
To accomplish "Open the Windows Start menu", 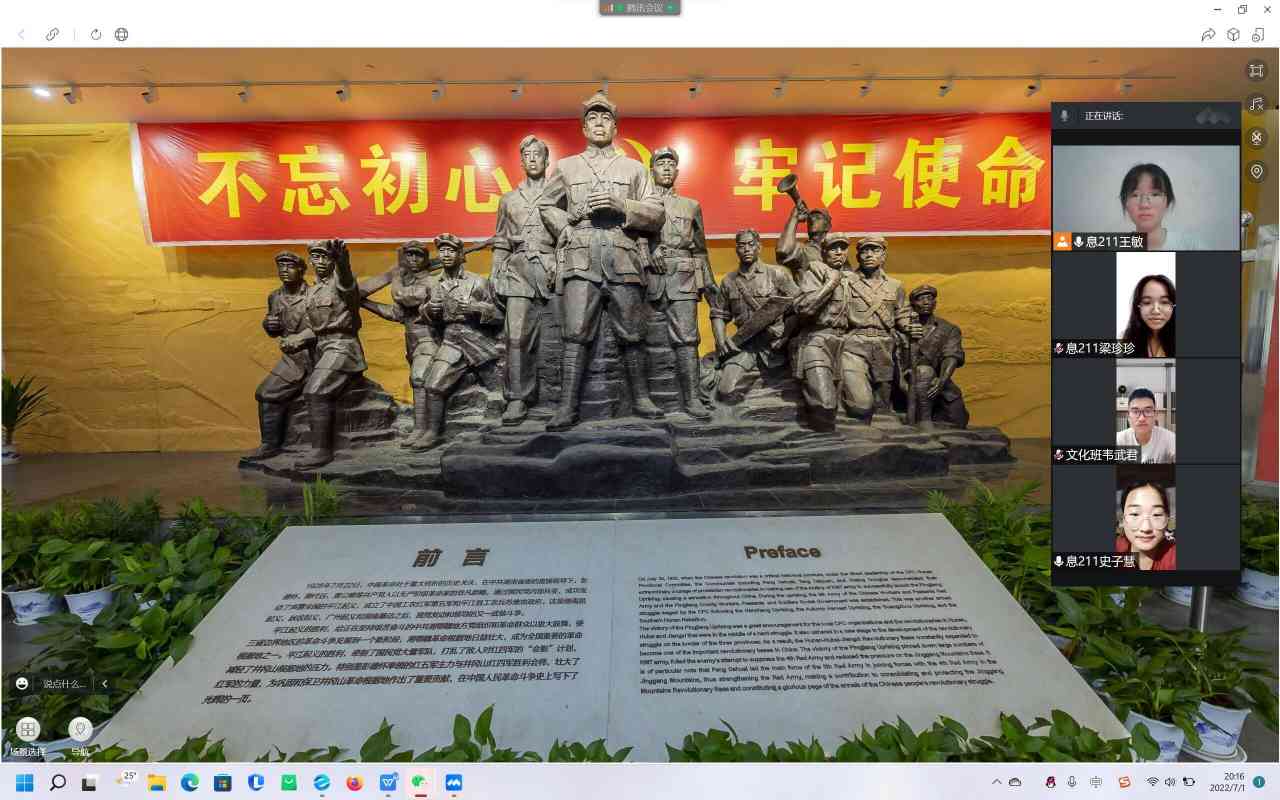I will 24,782.
